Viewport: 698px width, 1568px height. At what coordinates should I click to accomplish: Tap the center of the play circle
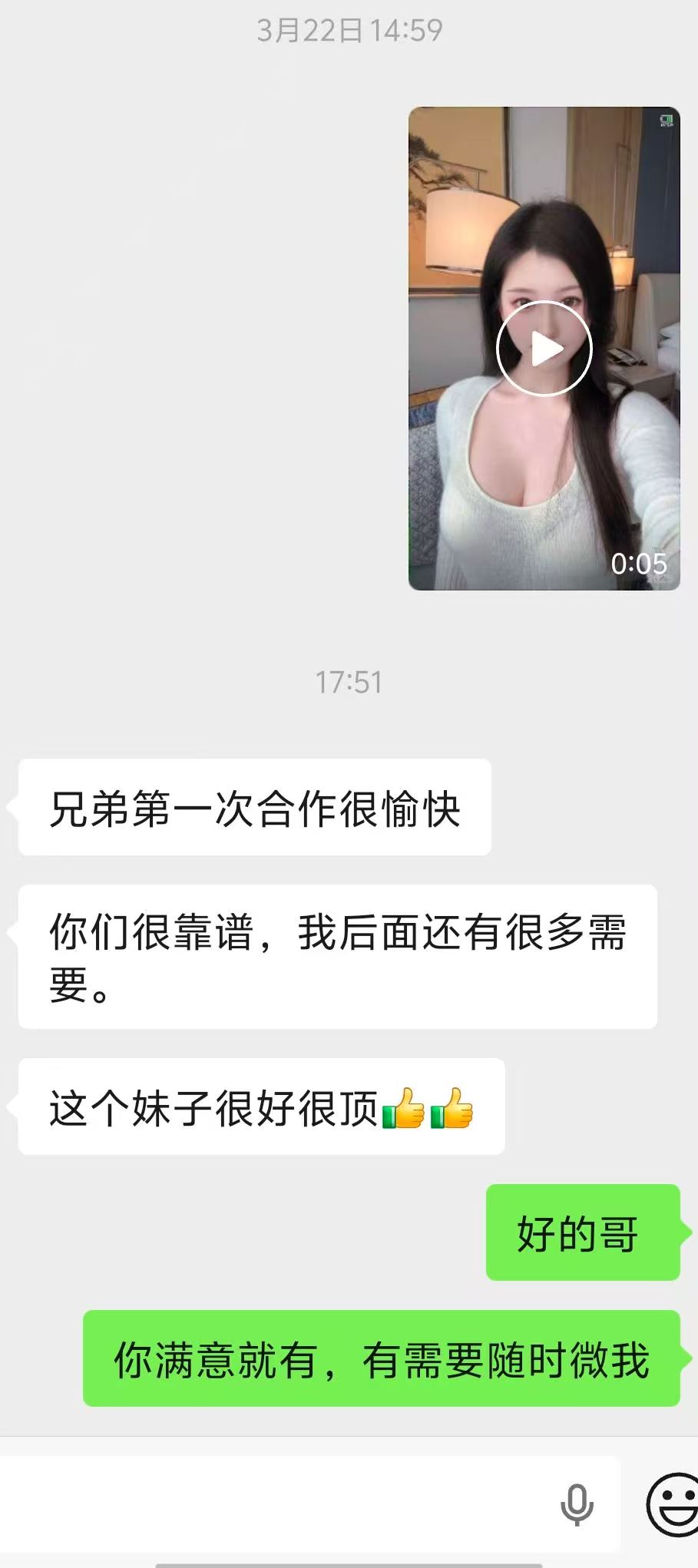pyautogui.click(x=545, y=347)
